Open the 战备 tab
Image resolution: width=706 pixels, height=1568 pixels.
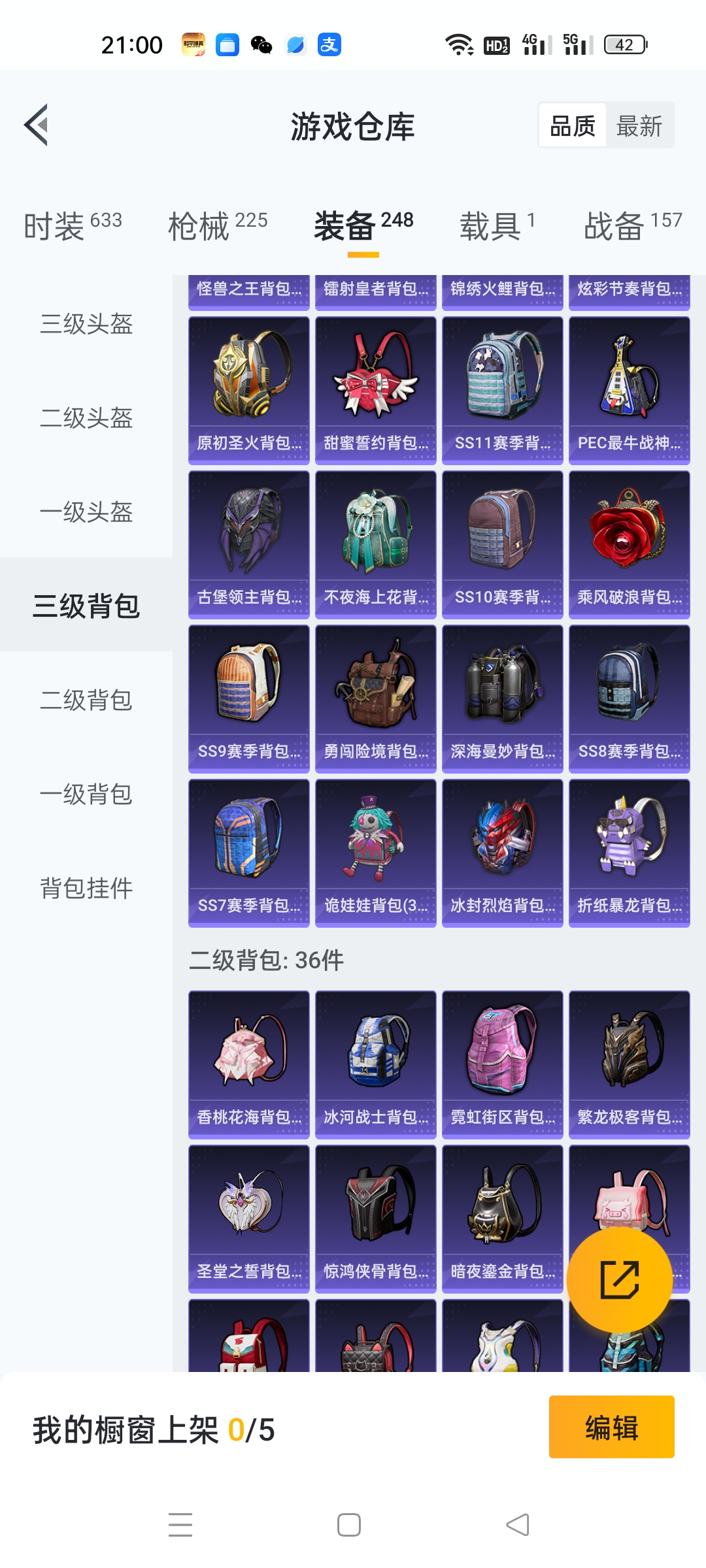633,225
